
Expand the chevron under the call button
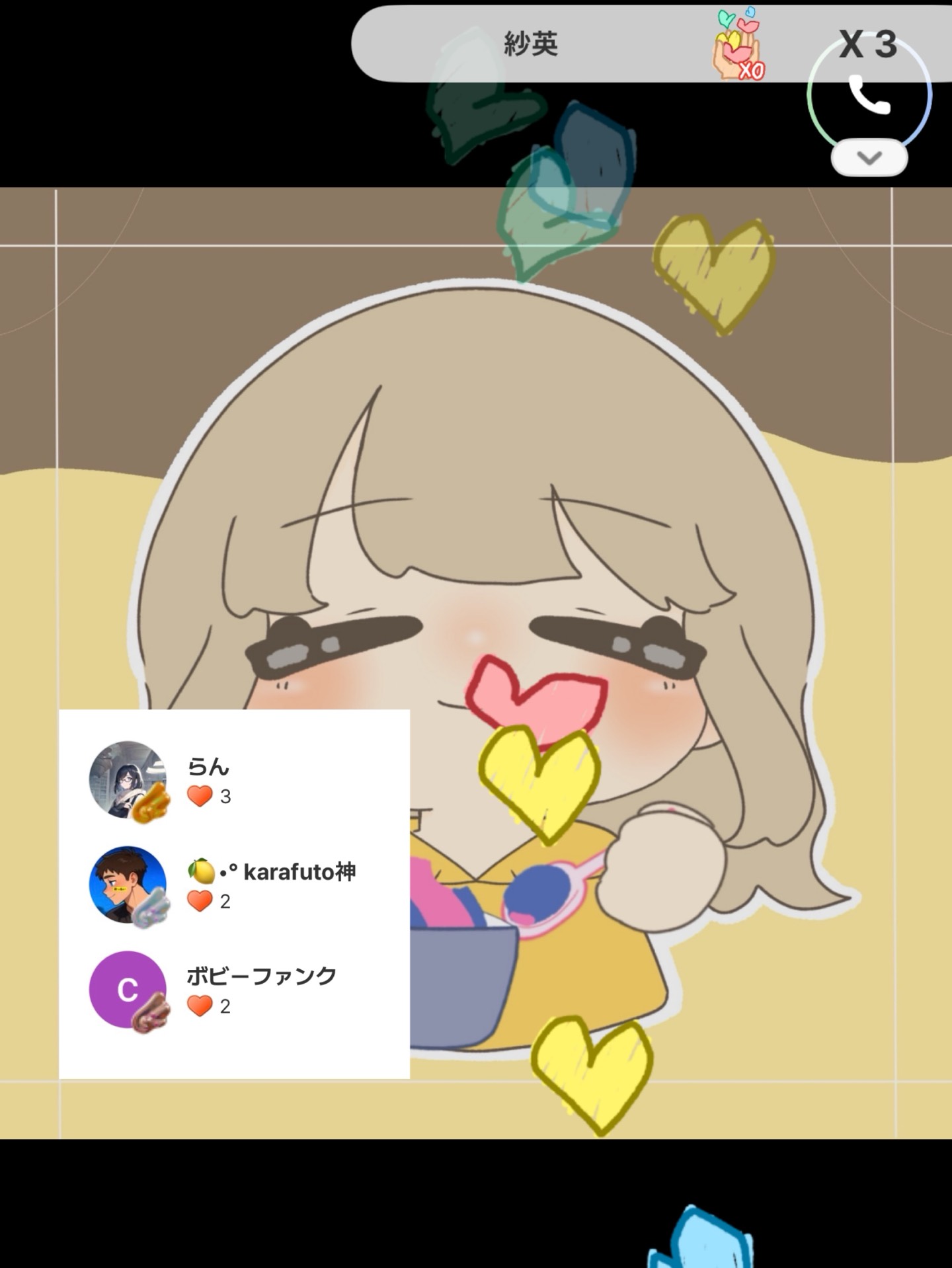point(869,157)
